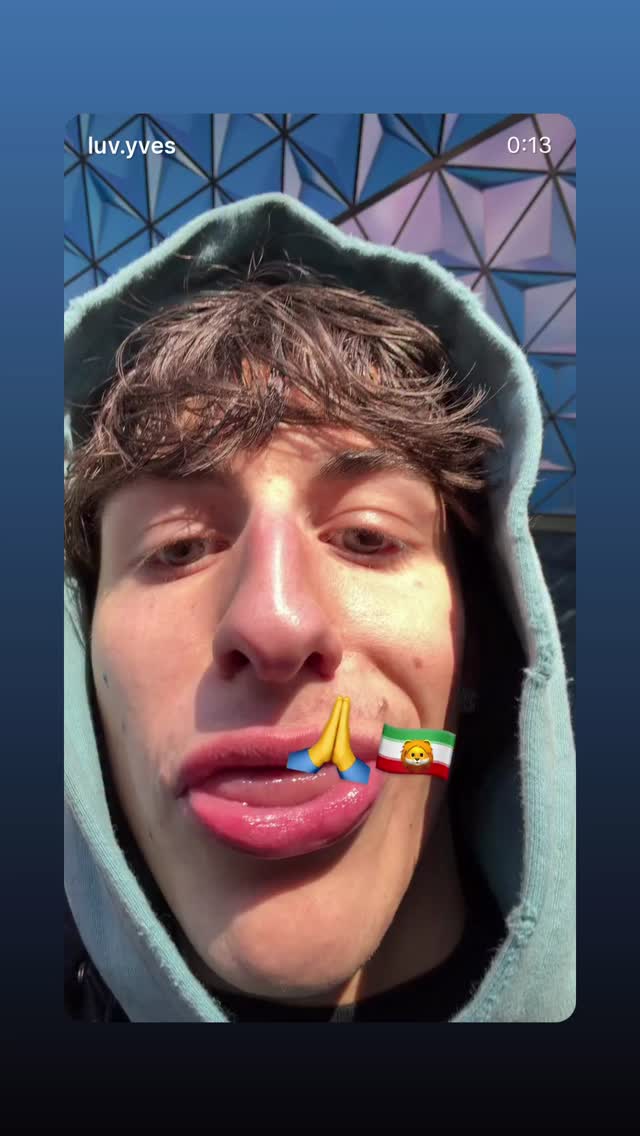Viewport: 640px width, 1136px height.
Task: Open luv.yves profile from the username
Action: coord(132,146)
